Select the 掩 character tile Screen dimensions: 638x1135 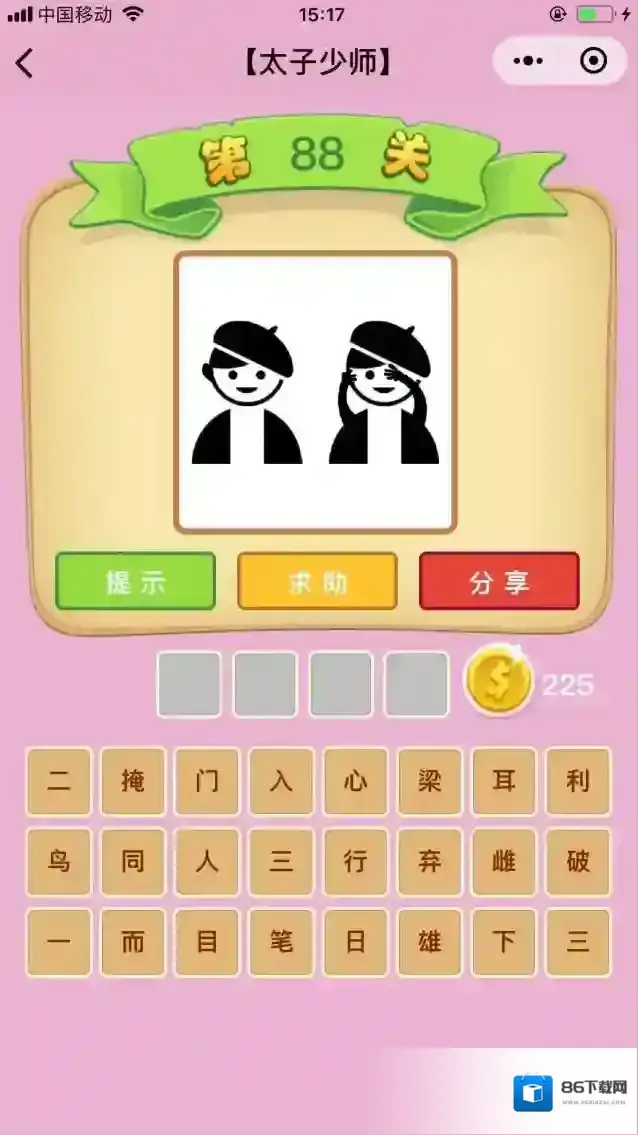click(133, 781)
